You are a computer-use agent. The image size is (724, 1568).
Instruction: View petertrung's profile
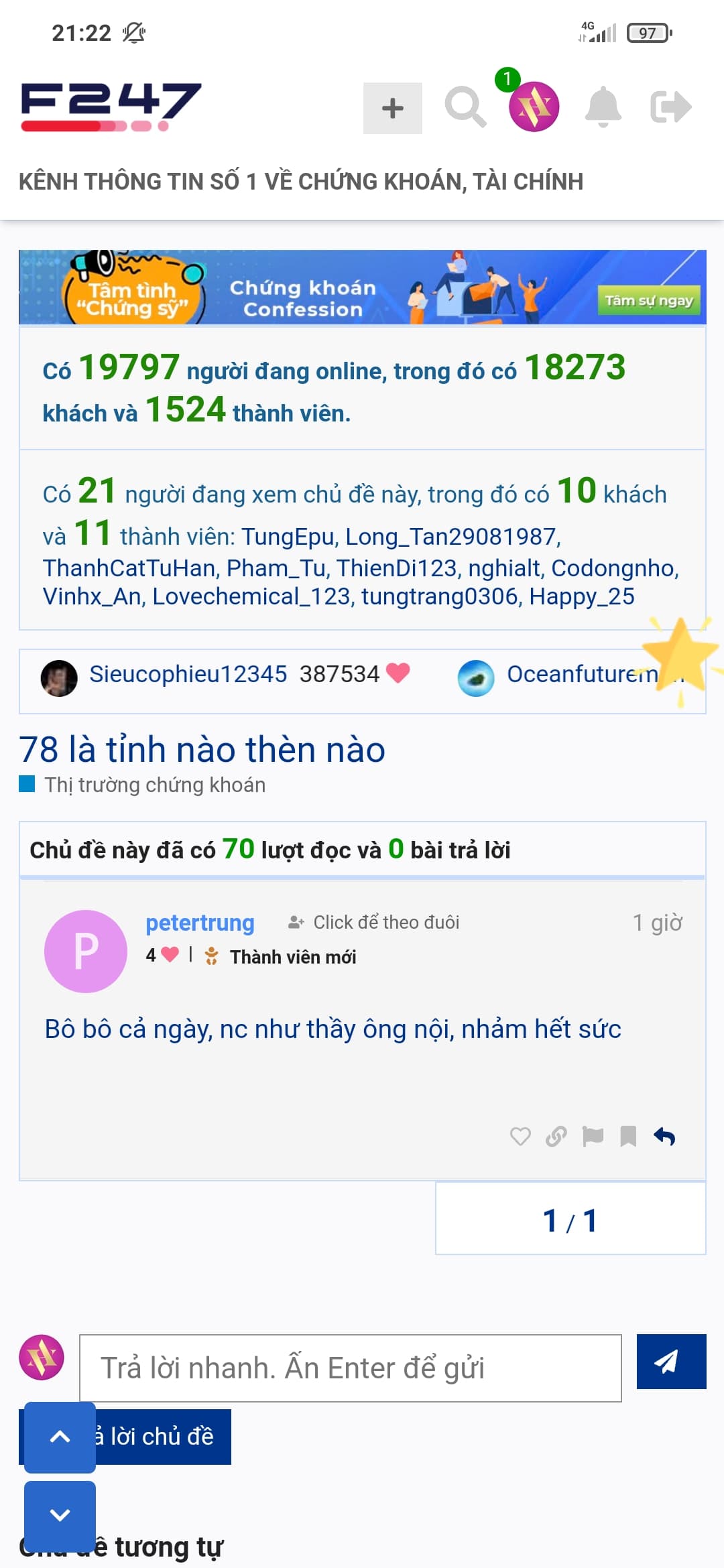coord(200,923)
